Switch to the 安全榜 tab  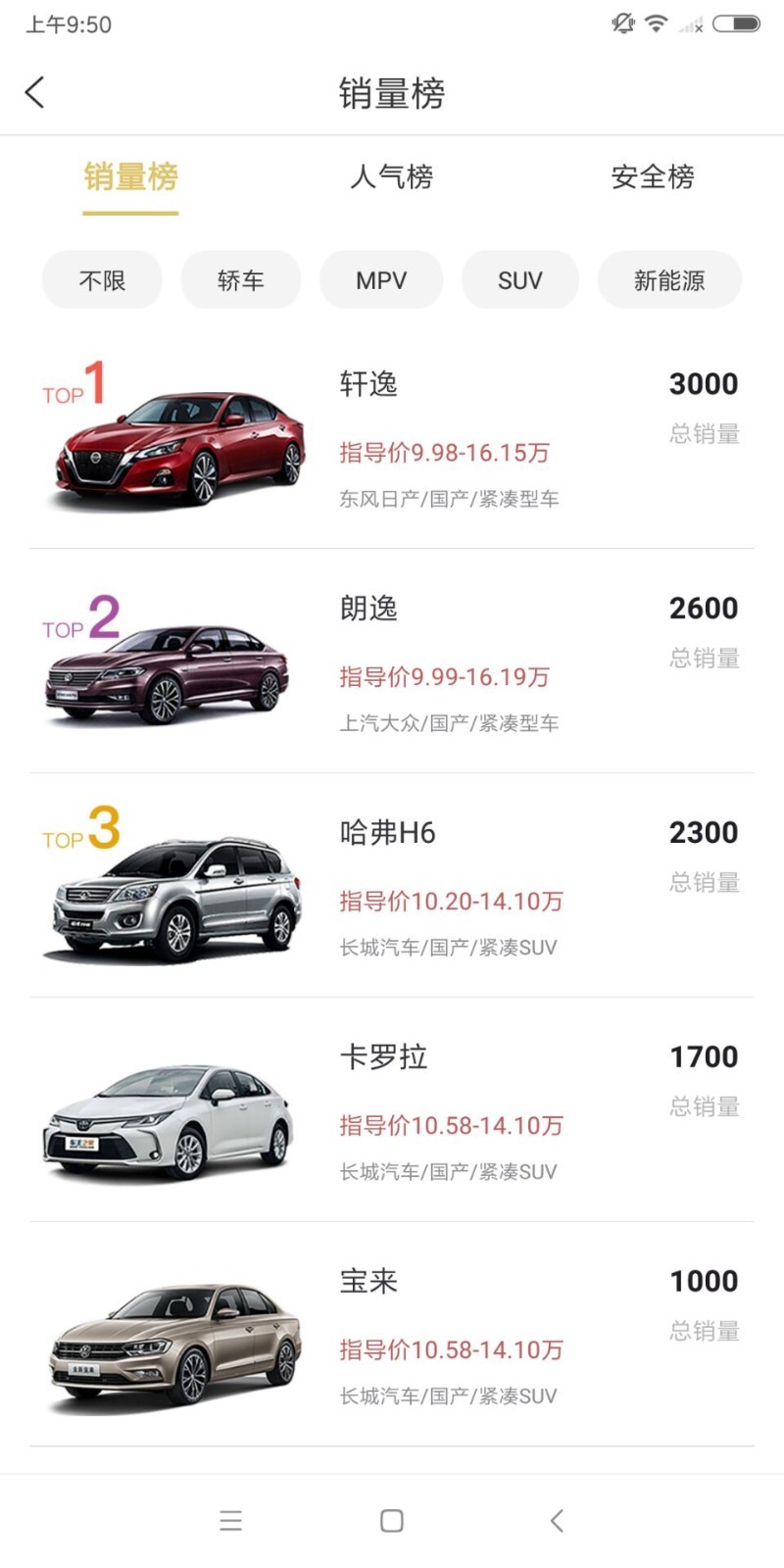tap(652, 177)
